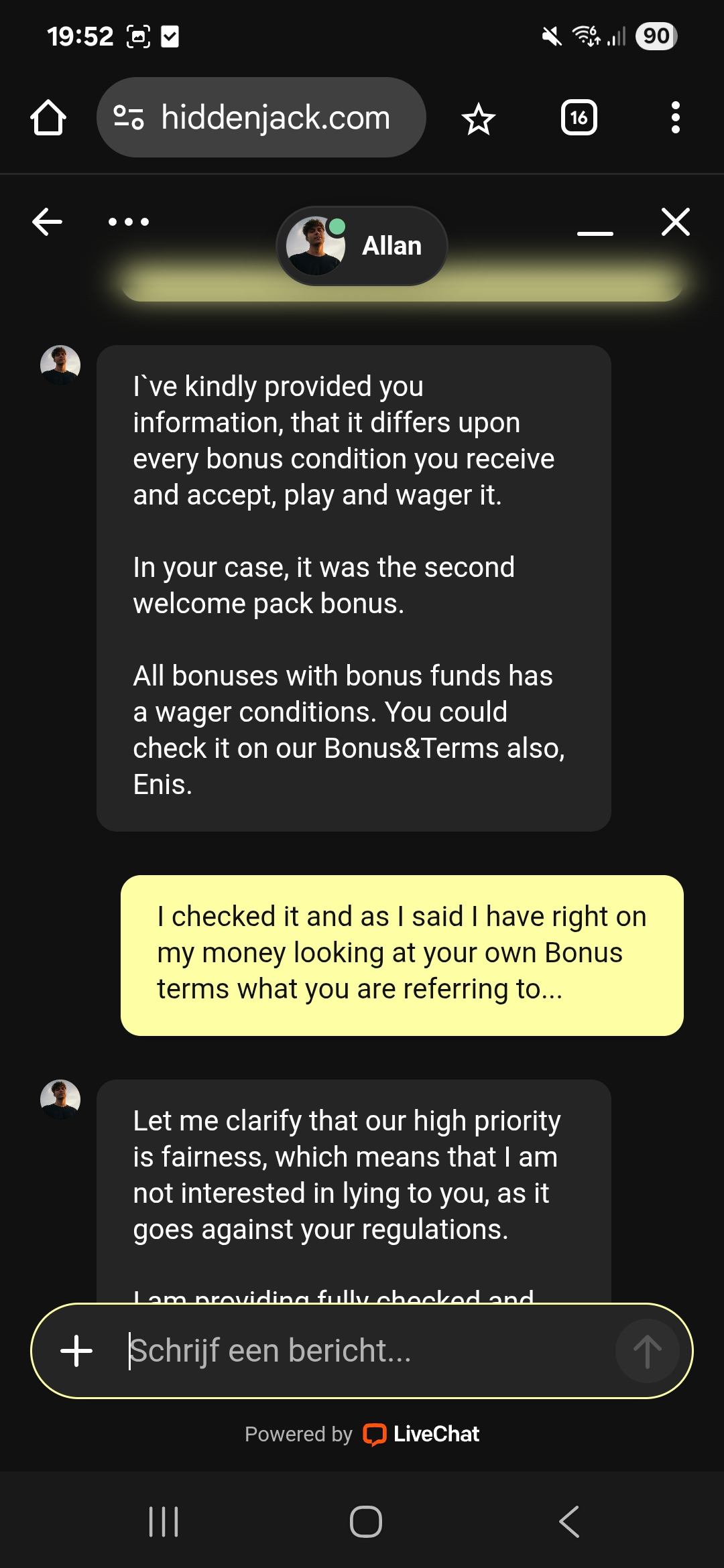The width and height of the screenshot is (724, 1568).
Task: Attach a file with the plus icon
Action: (76, 1350)
